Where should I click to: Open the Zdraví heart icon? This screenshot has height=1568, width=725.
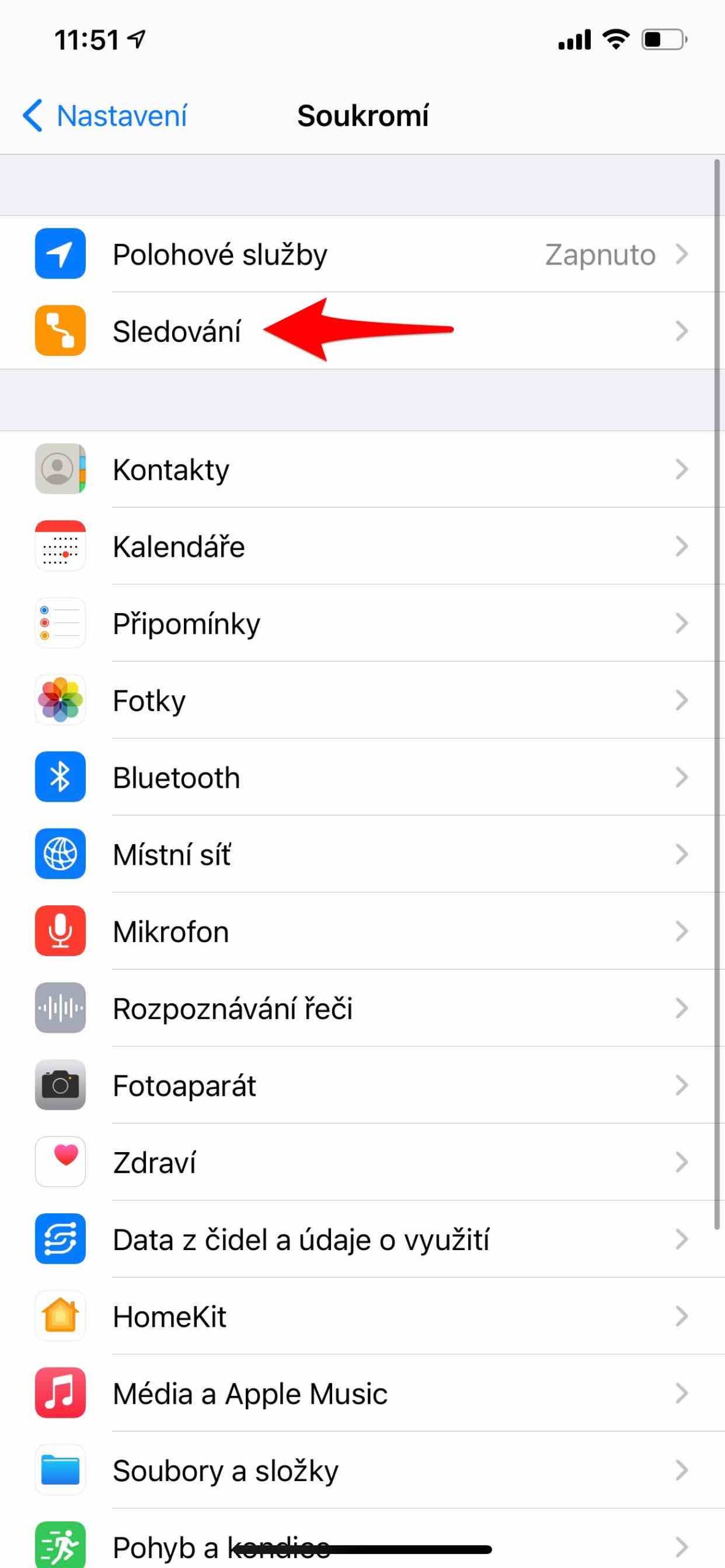click(60, 1161)
